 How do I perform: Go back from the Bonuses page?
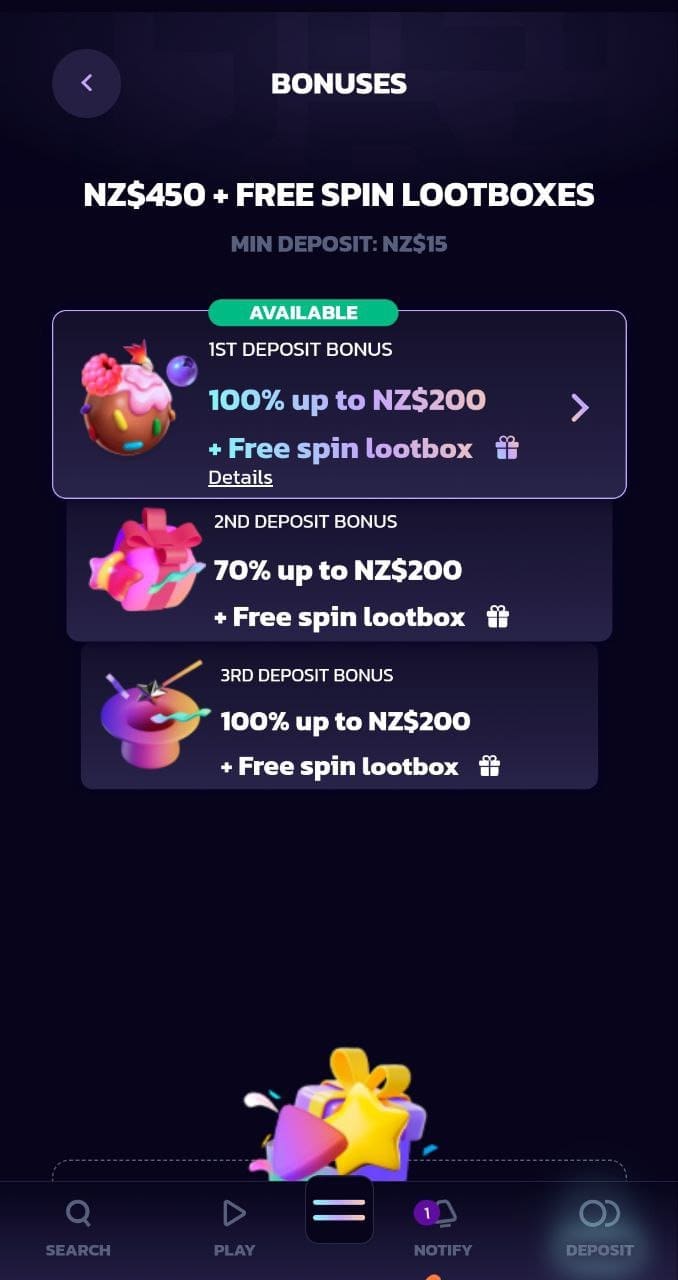87,83
